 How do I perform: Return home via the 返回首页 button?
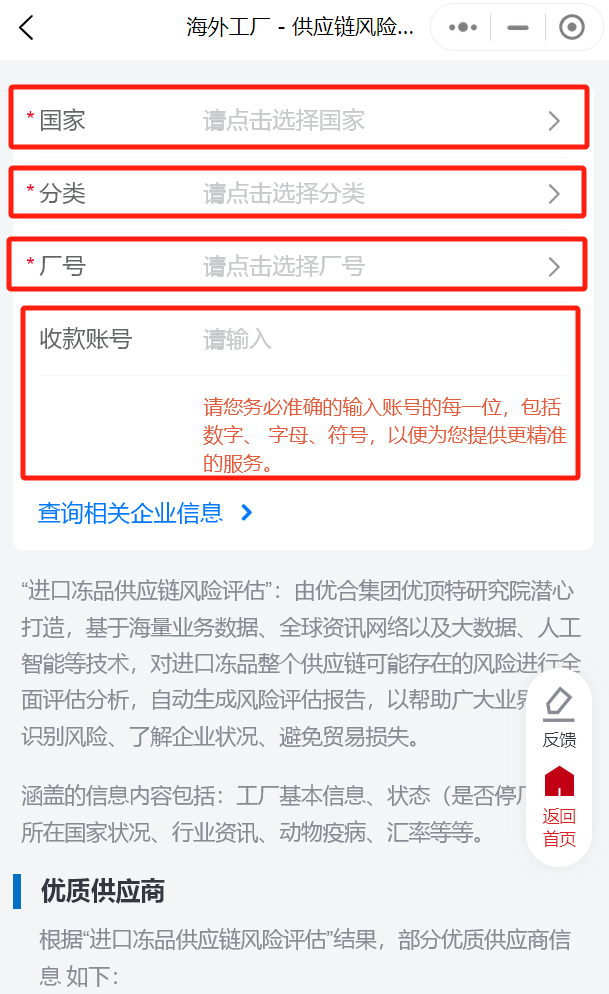(559, 808)
